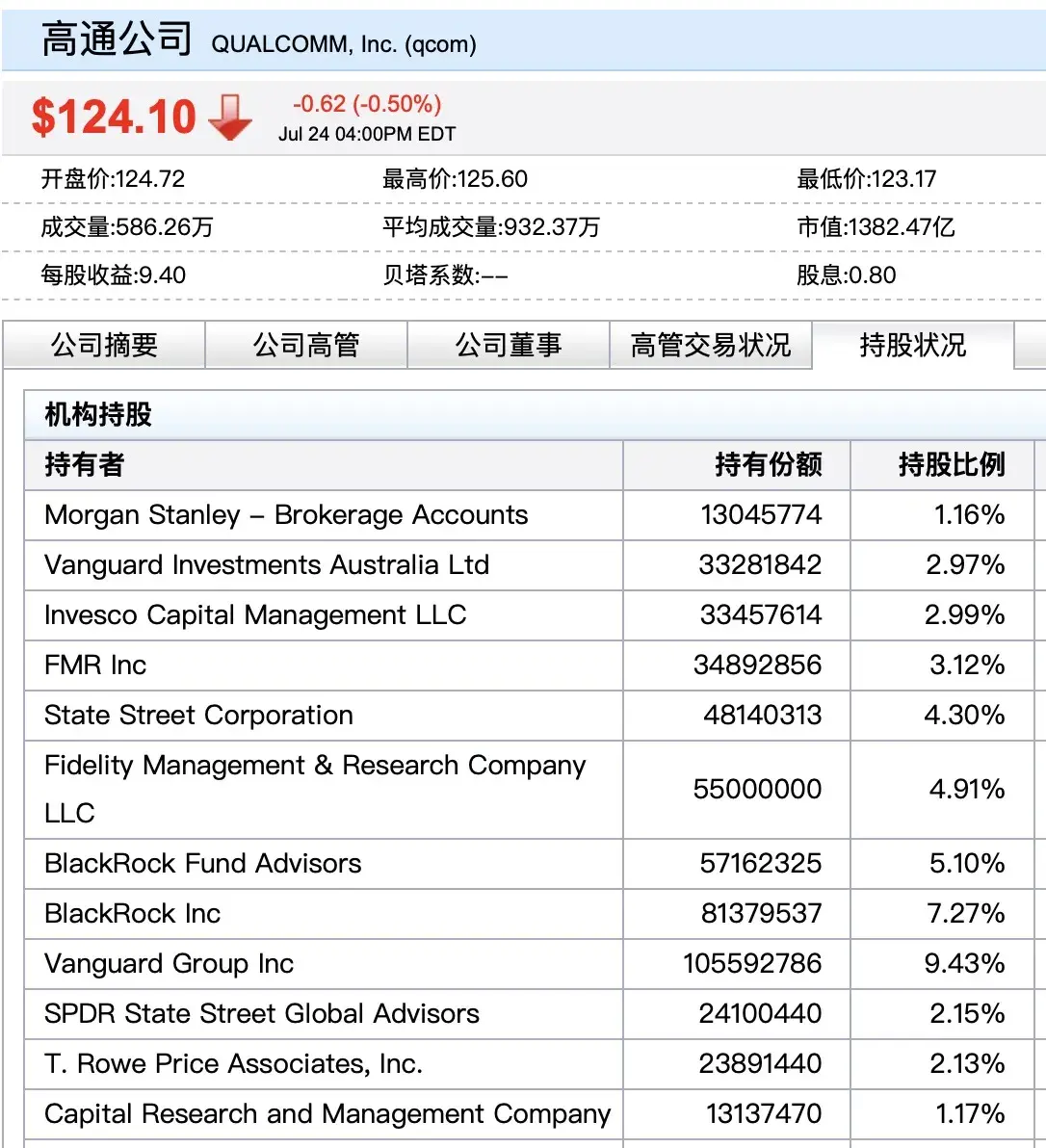Select the 公司董事 tab

(x=509, y=345)
